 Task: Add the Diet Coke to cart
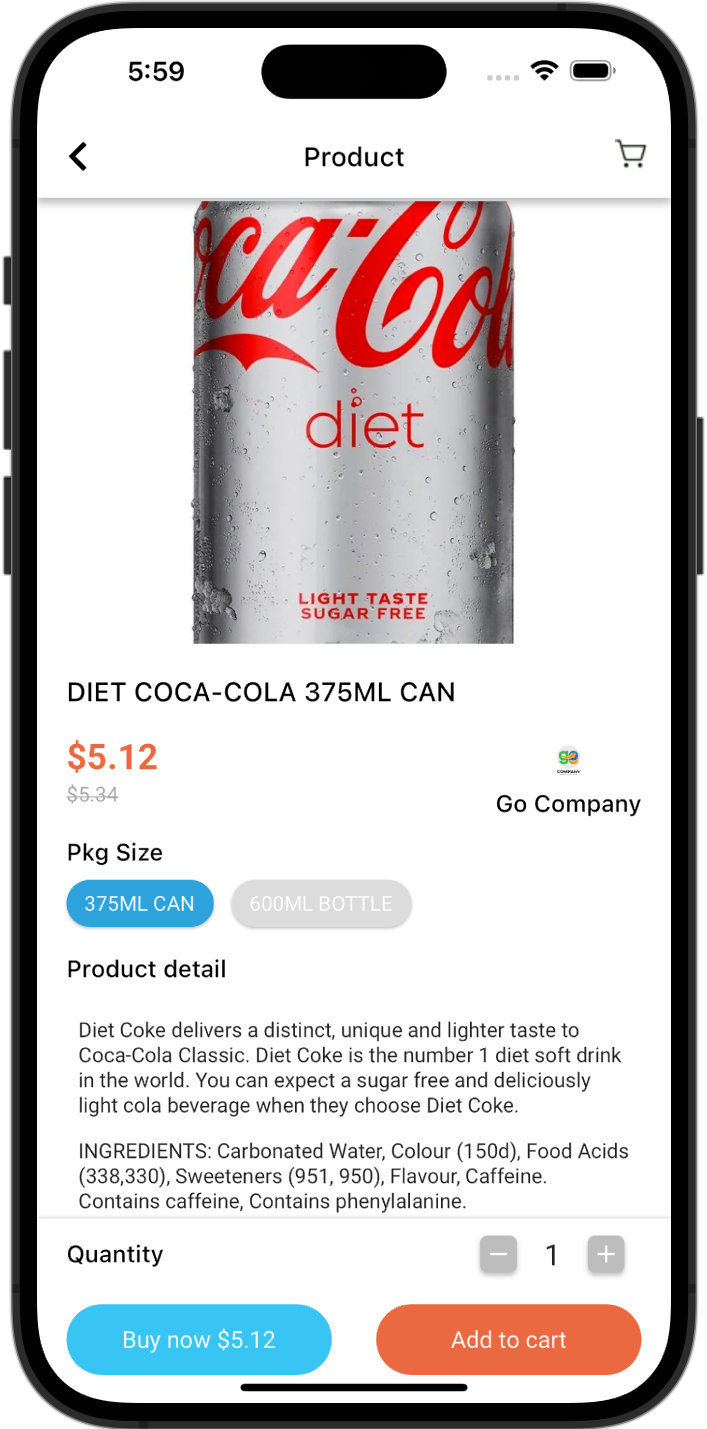click(x=508, y=1340)
